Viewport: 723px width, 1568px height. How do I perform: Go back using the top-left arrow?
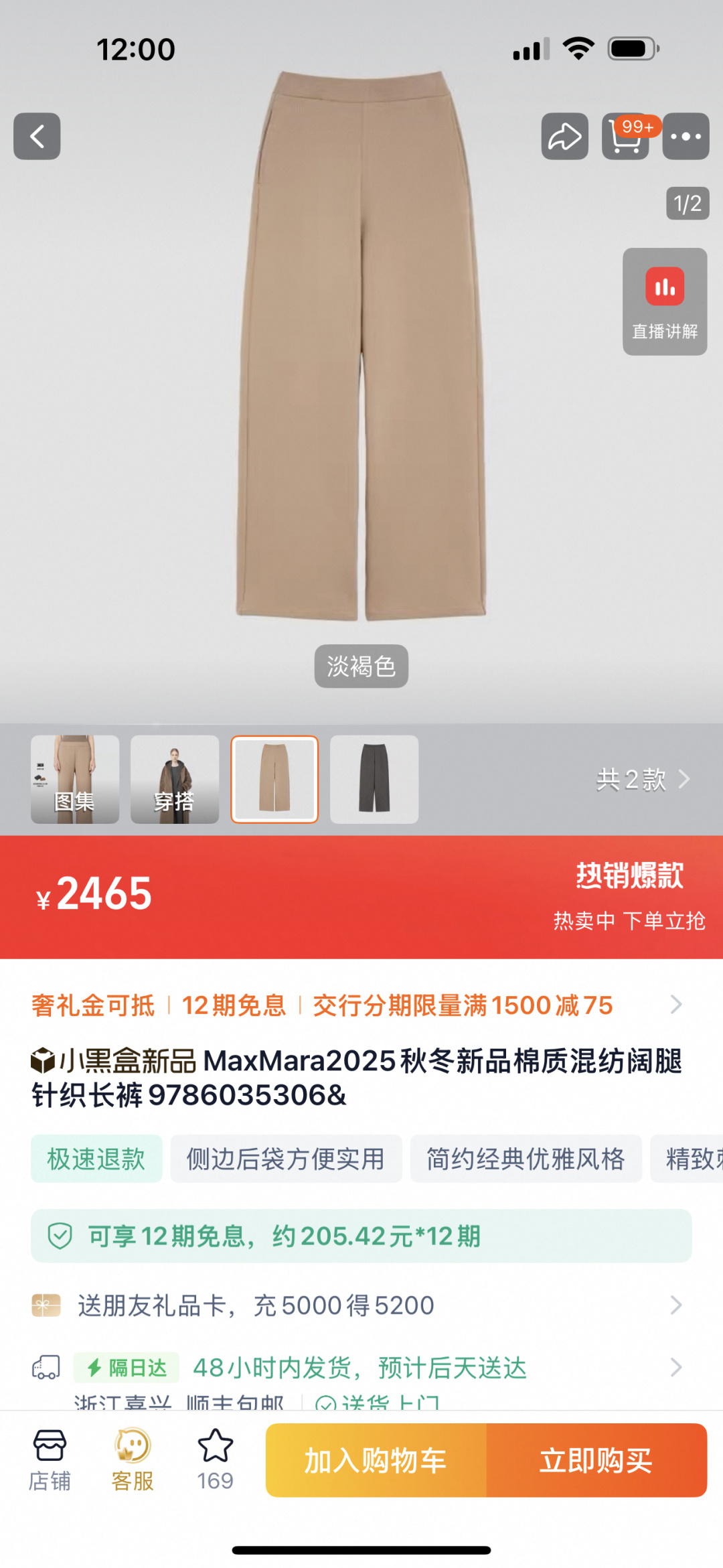click(37, 136)
